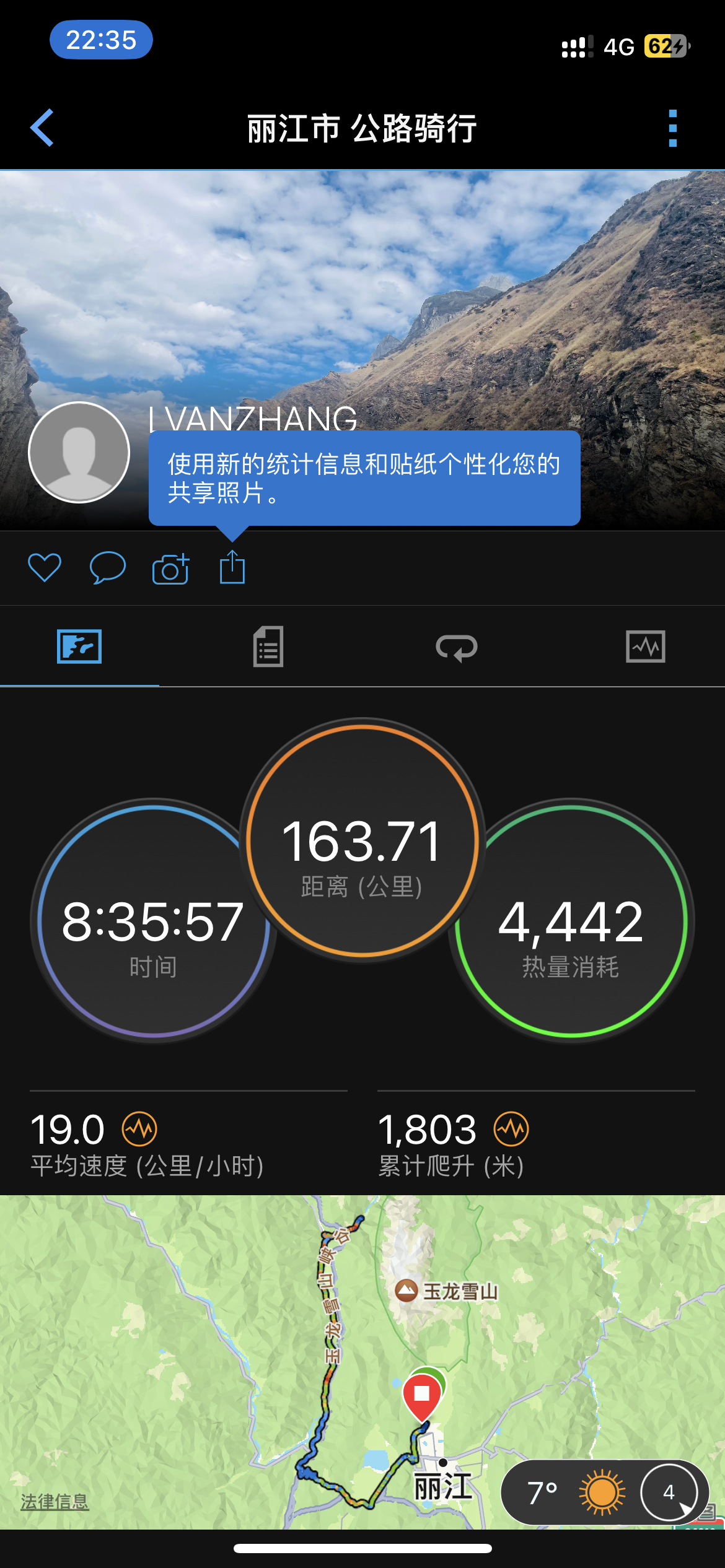Add a photo with the camera icon

point(170,568)
